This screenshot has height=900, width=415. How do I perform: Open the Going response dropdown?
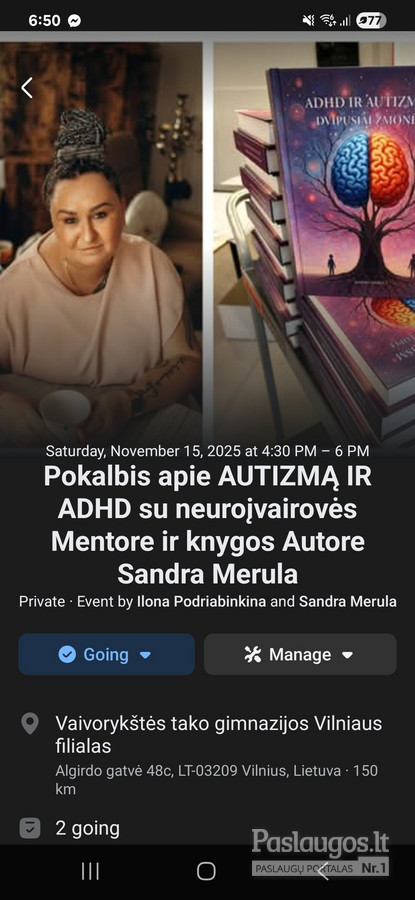(x=106, y=654)
